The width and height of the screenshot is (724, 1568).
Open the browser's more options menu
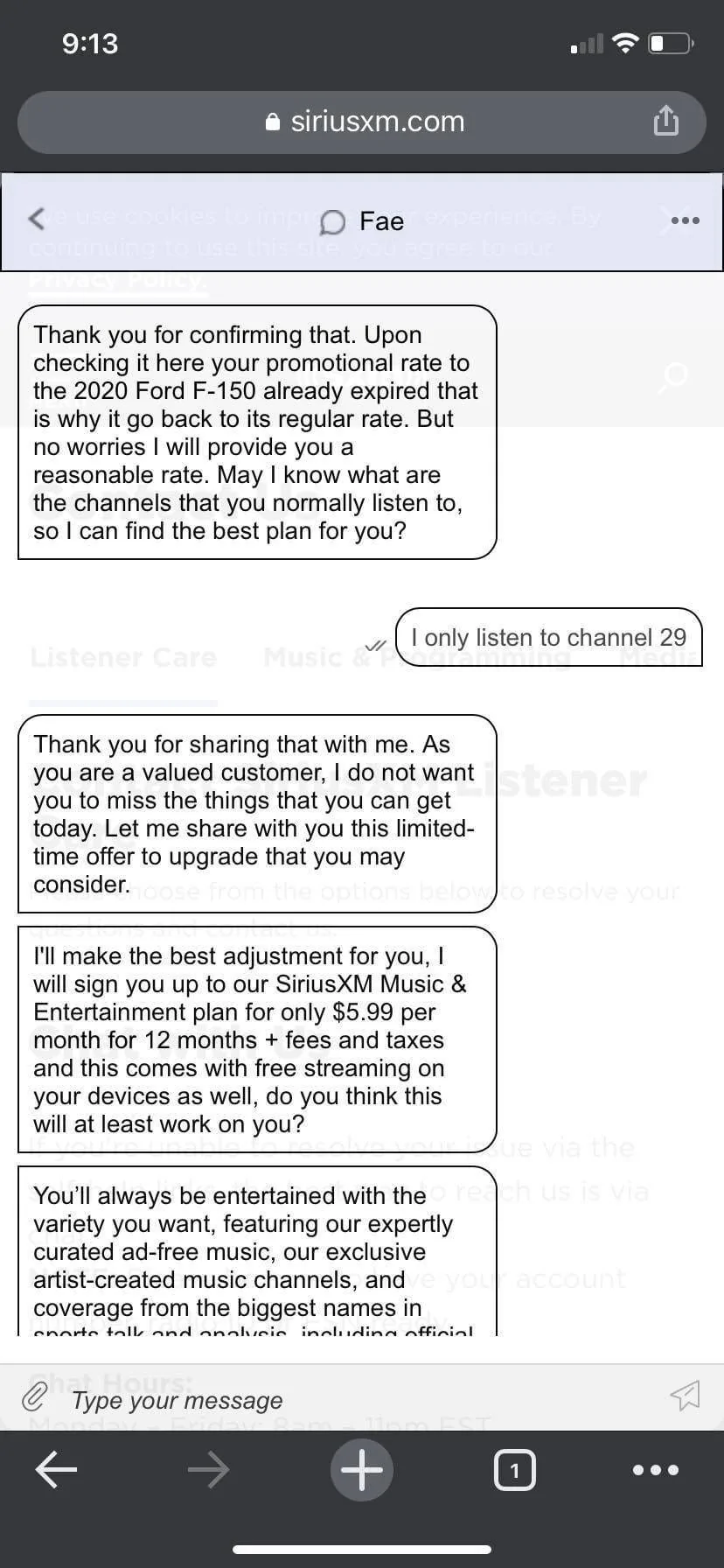coord(655,1471)
